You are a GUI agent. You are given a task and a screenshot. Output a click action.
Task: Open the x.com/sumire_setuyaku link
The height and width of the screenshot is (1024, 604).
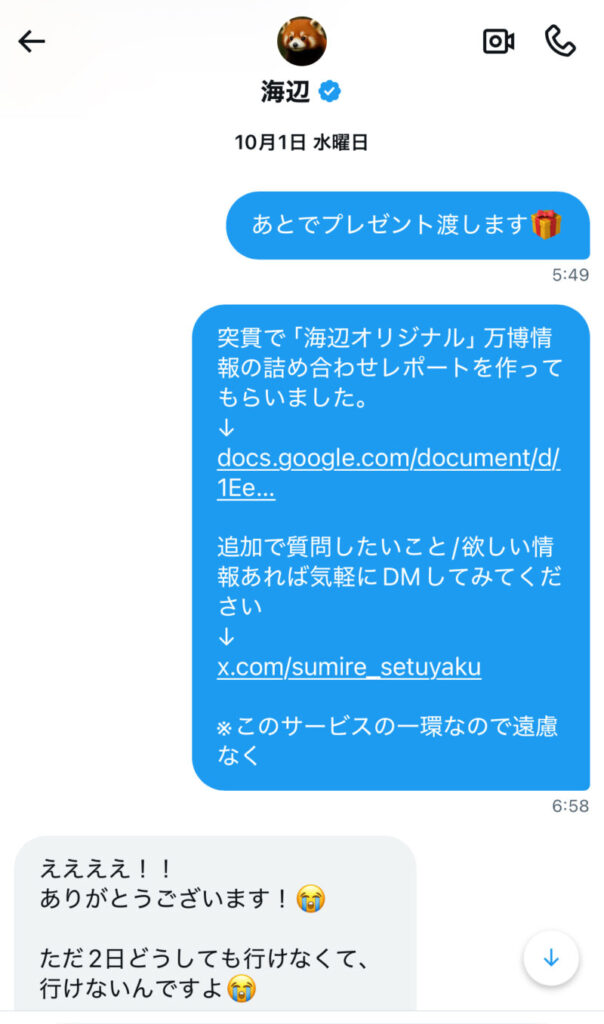[349, 668]
